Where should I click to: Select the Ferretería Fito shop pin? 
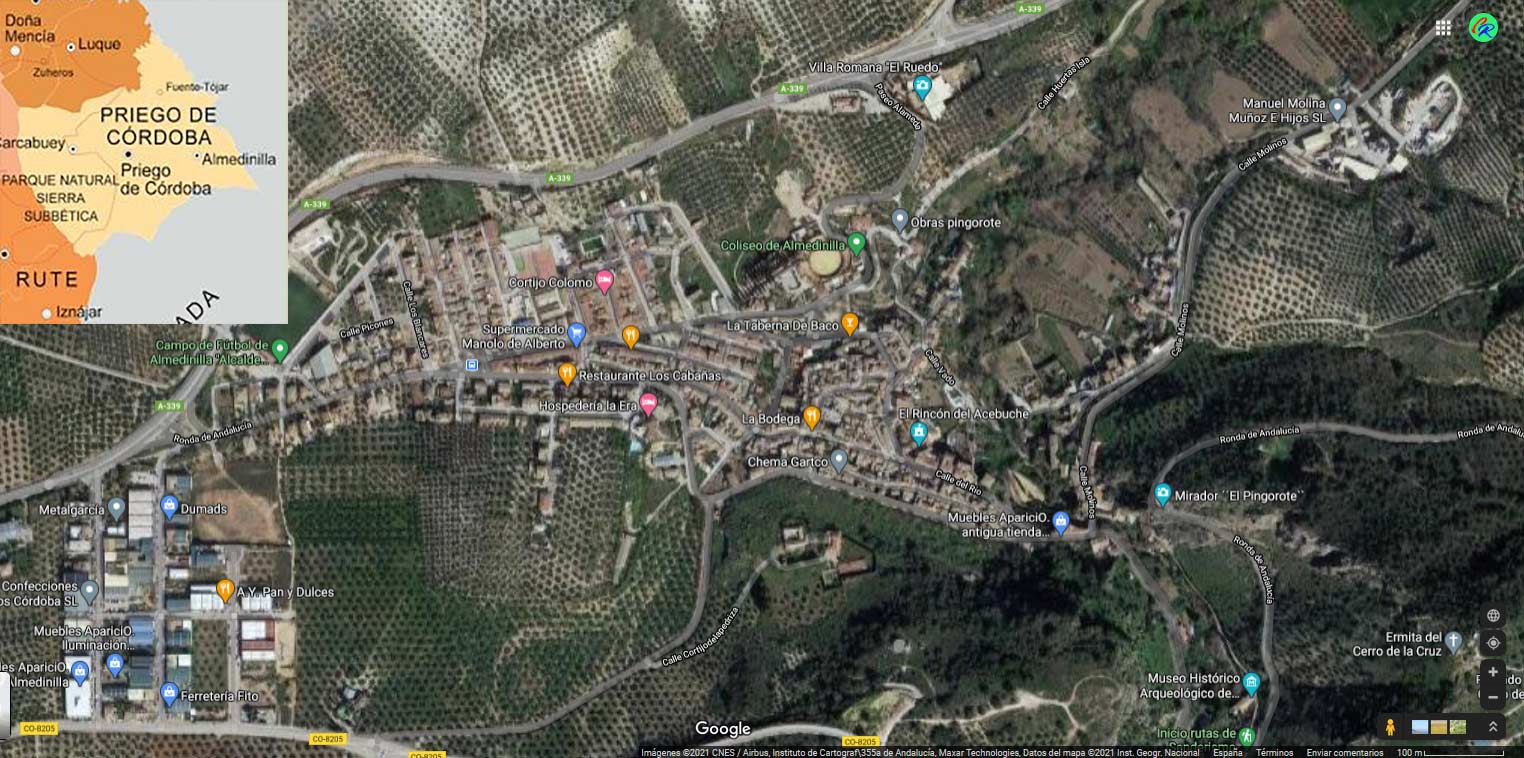[x=170, y=692]
